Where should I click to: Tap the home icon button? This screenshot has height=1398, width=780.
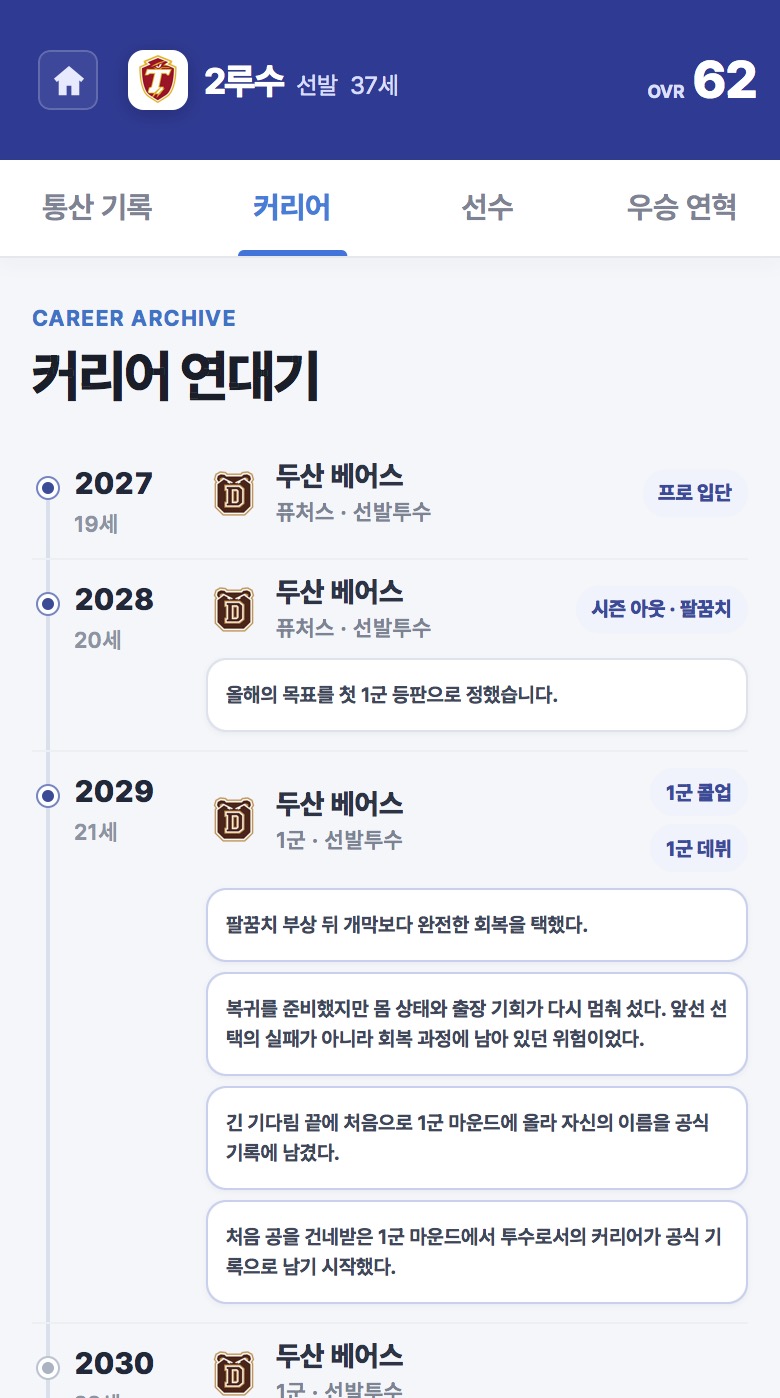tap(68, 80)
